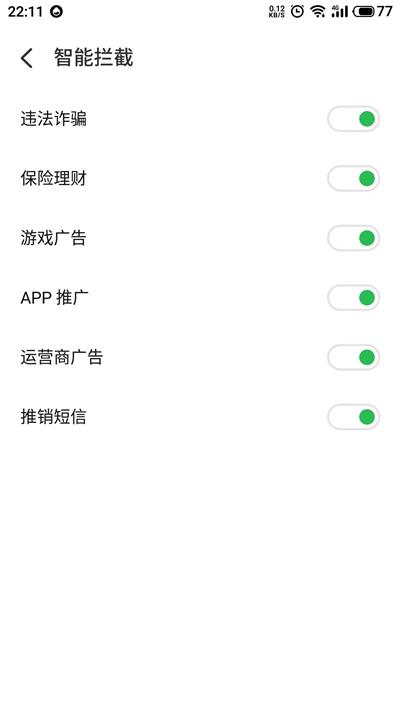400x711 pixels.
Task: Turn off the 违法诈骗 switch
Action: (x=353, y=119)
